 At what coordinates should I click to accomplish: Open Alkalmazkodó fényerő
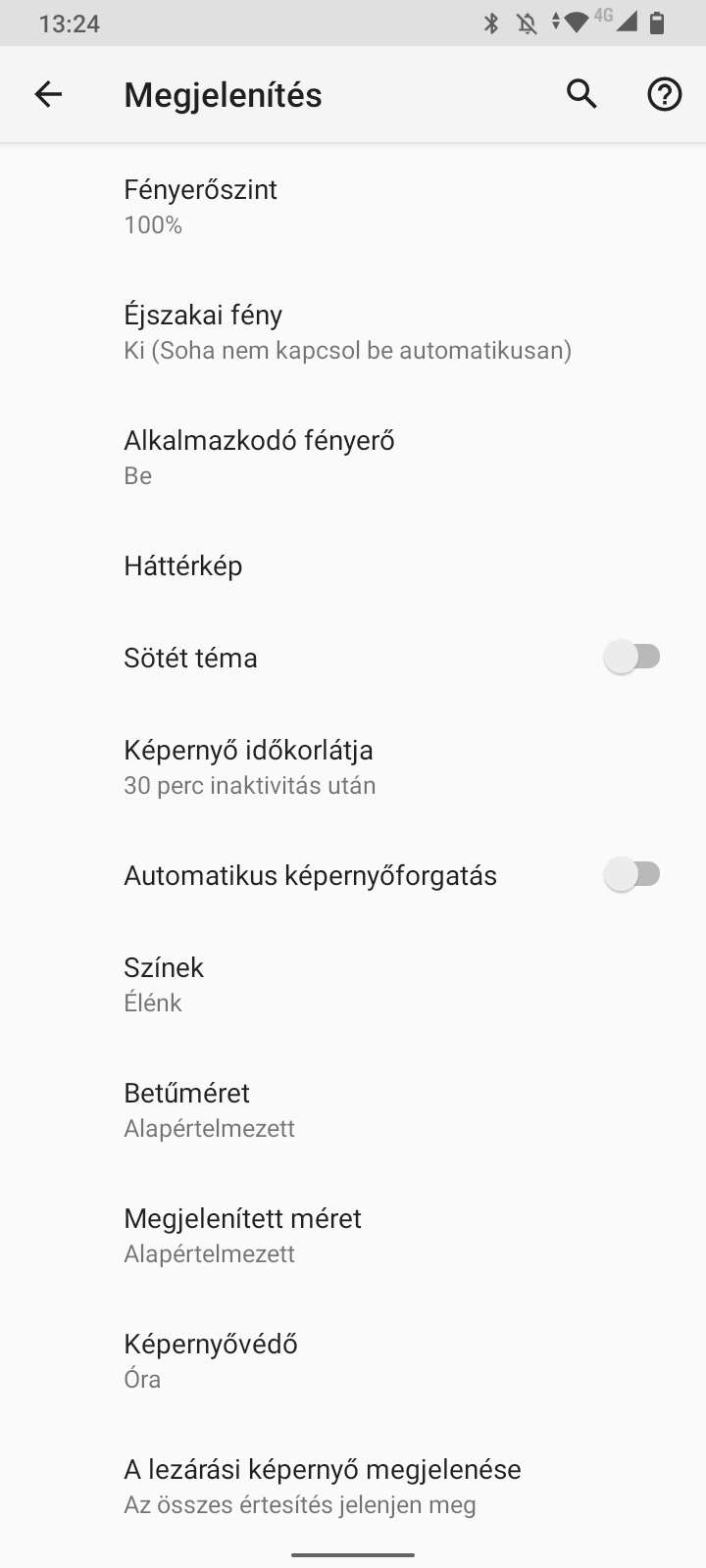pos(353,457)
